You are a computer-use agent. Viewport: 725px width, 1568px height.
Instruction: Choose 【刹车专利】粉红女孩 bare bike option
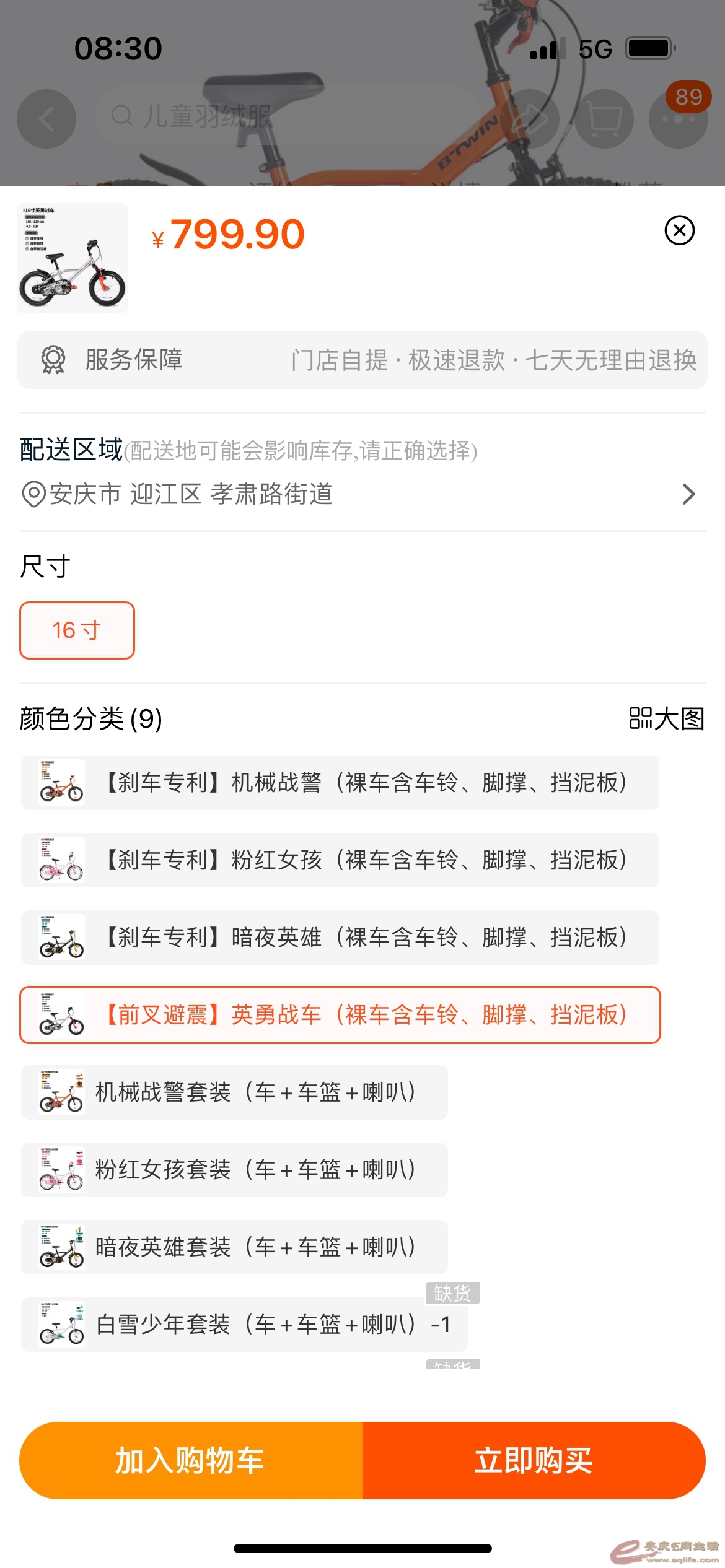[x=340, y=860]
